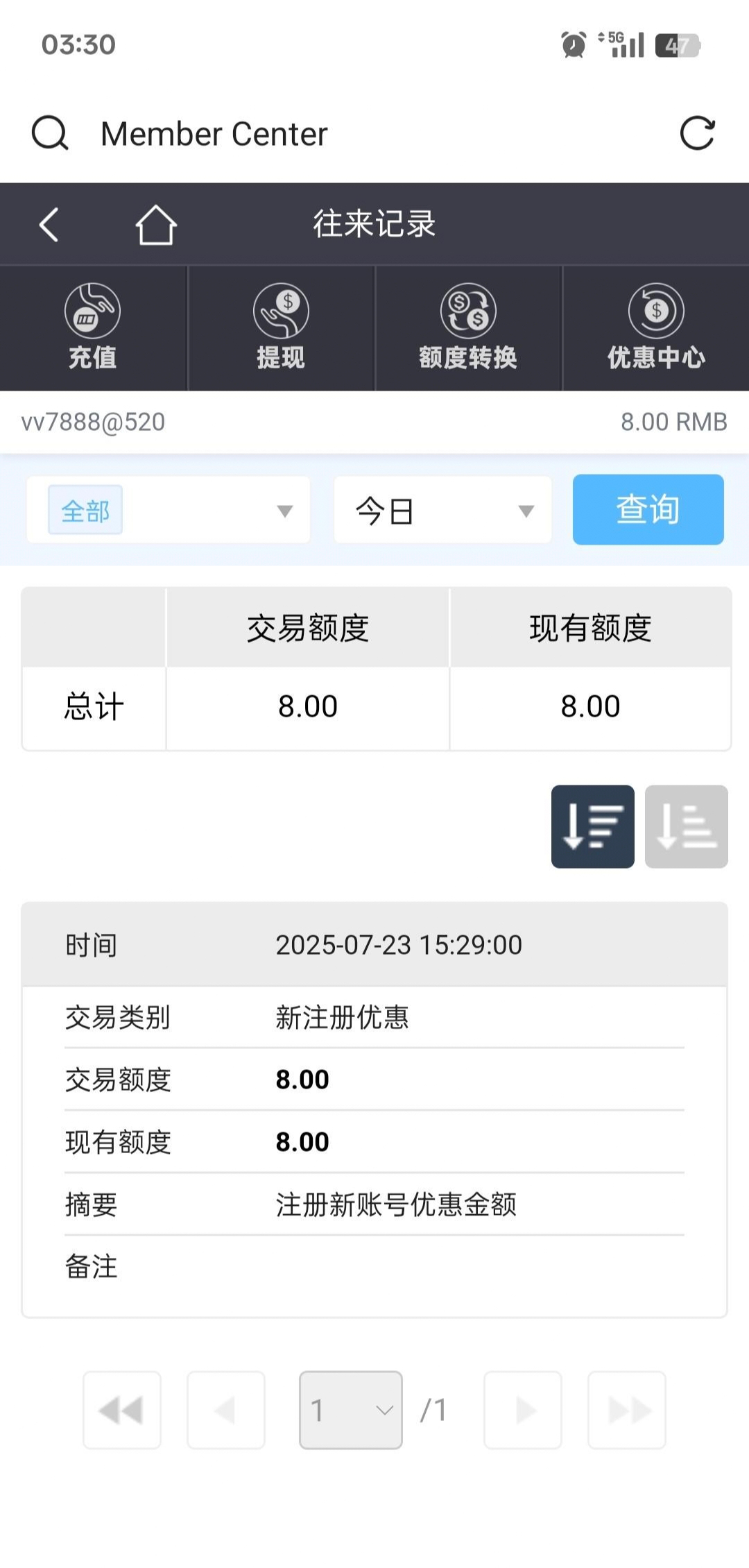
Task: Tap the search icon beside Member Center
Action: 50,133
